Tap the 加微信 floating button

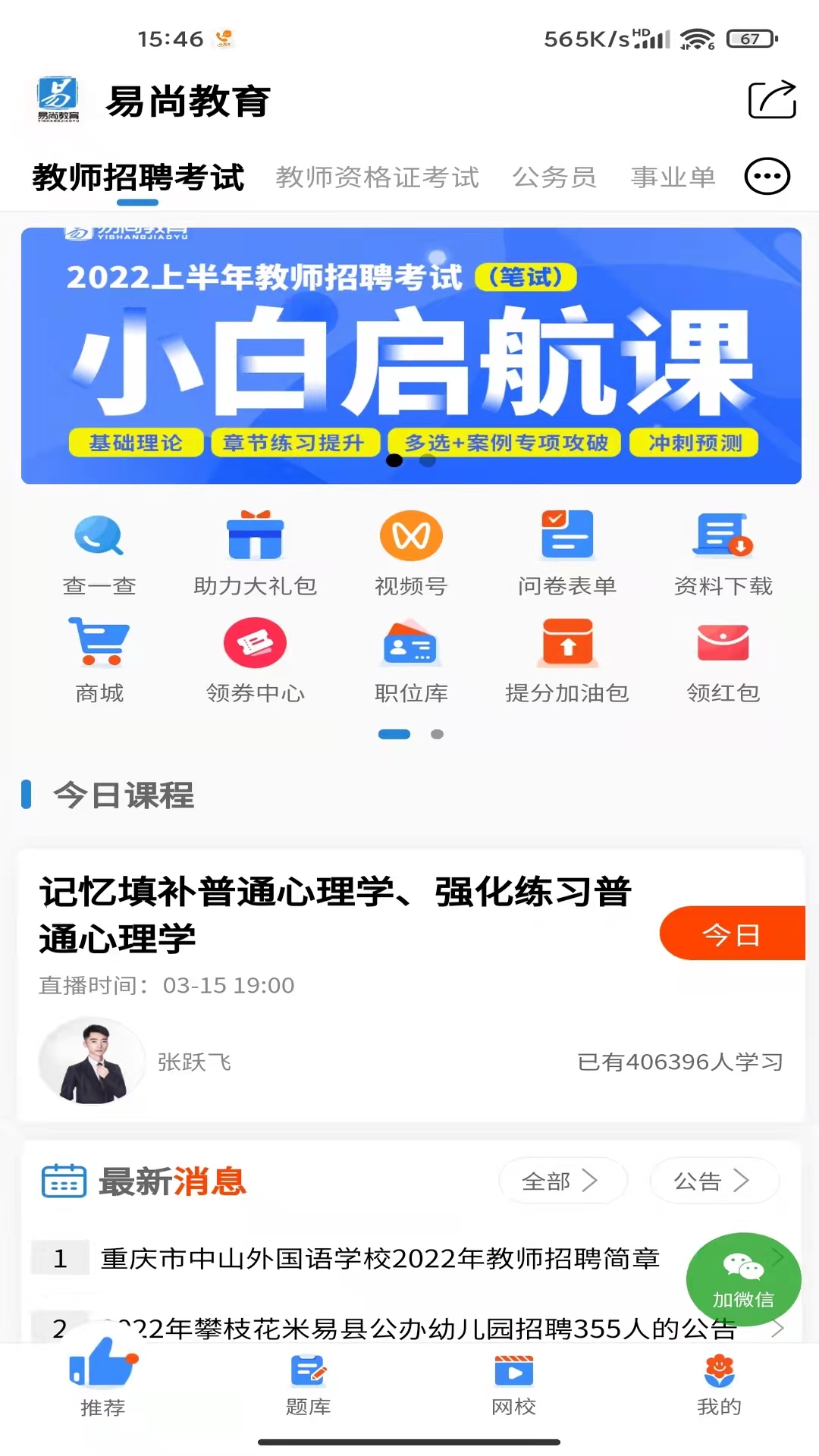coord(743,1279)
